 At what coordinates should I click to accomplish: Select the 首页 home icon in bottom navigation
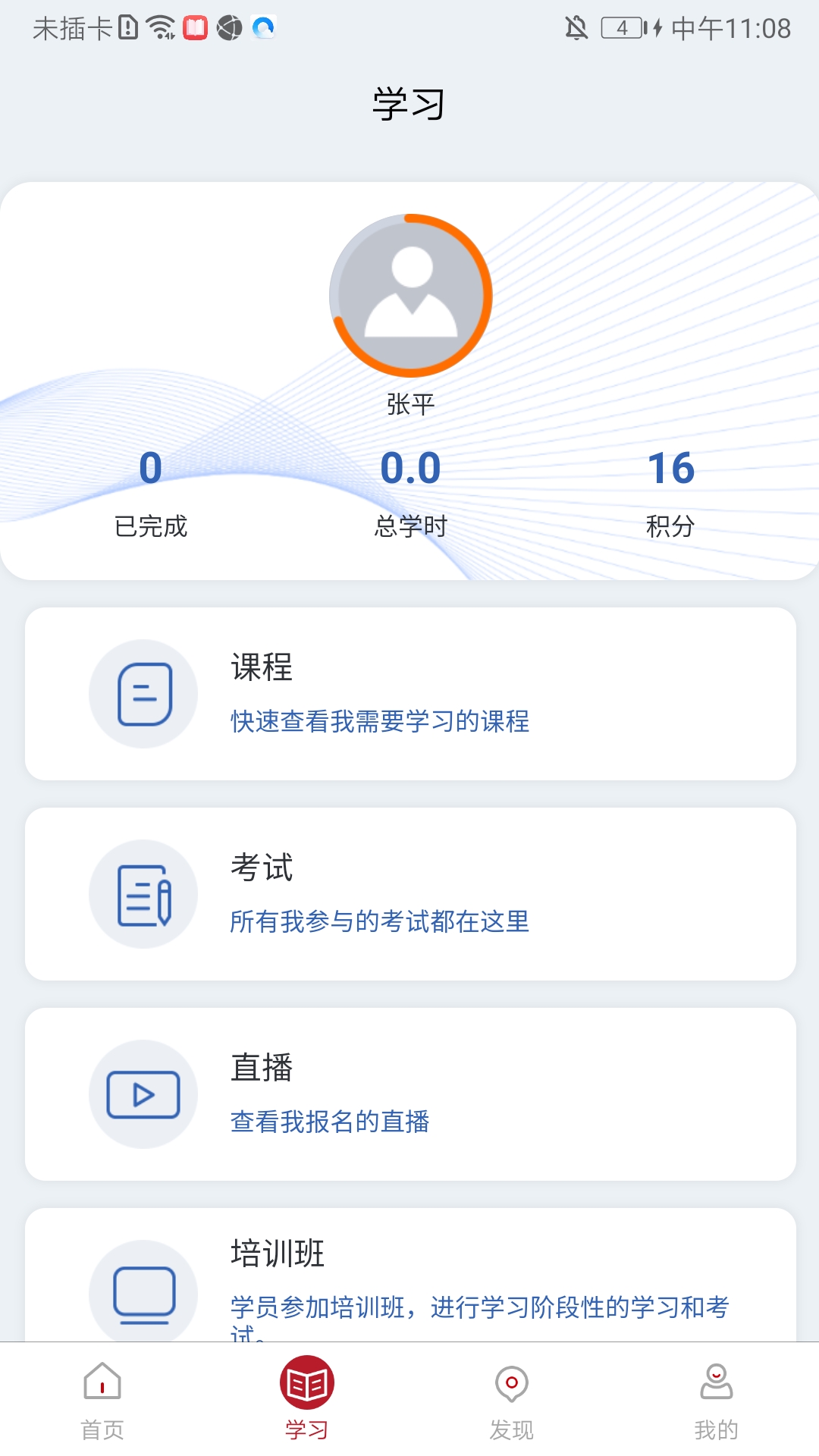coord(102,1388)
